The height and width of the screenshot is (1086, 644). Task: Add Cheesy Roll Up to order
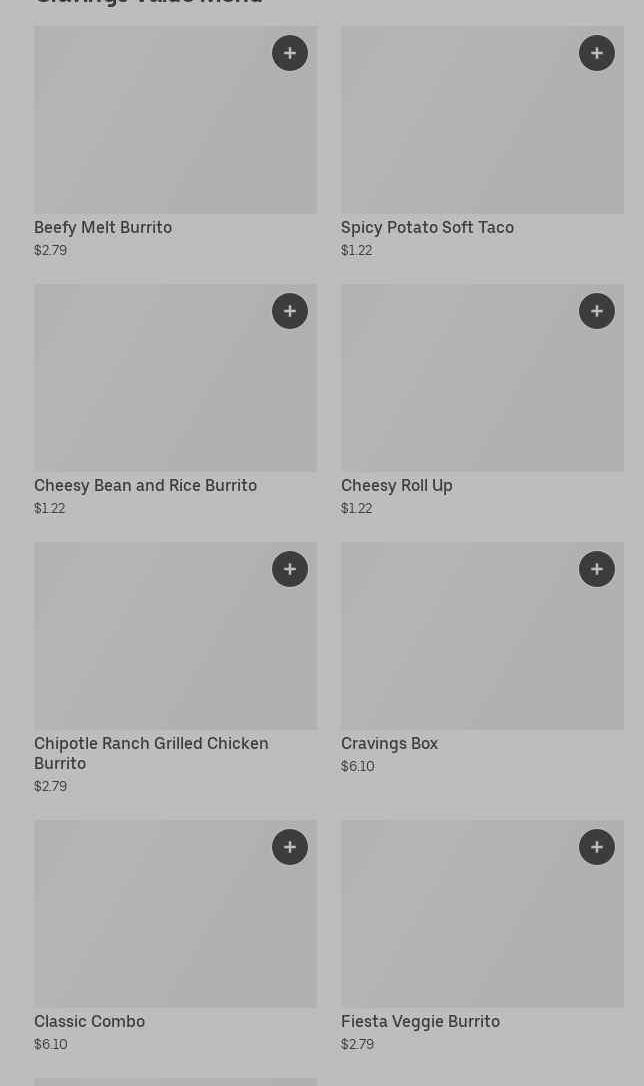[597, 311]
